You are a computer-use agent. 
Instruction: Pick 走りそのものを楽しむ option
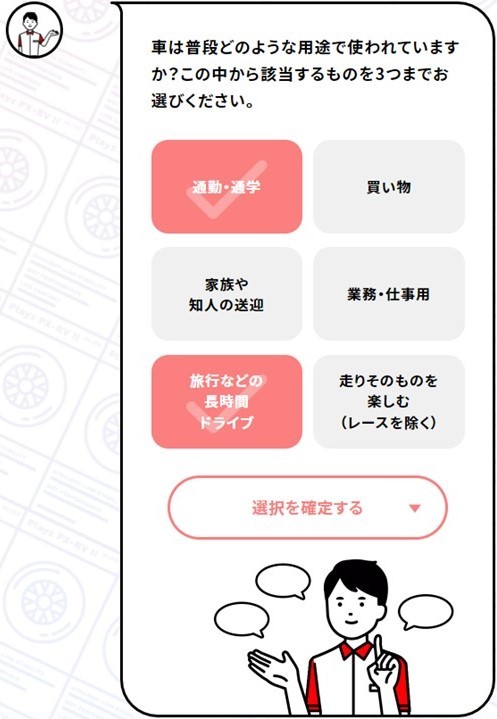389,401
